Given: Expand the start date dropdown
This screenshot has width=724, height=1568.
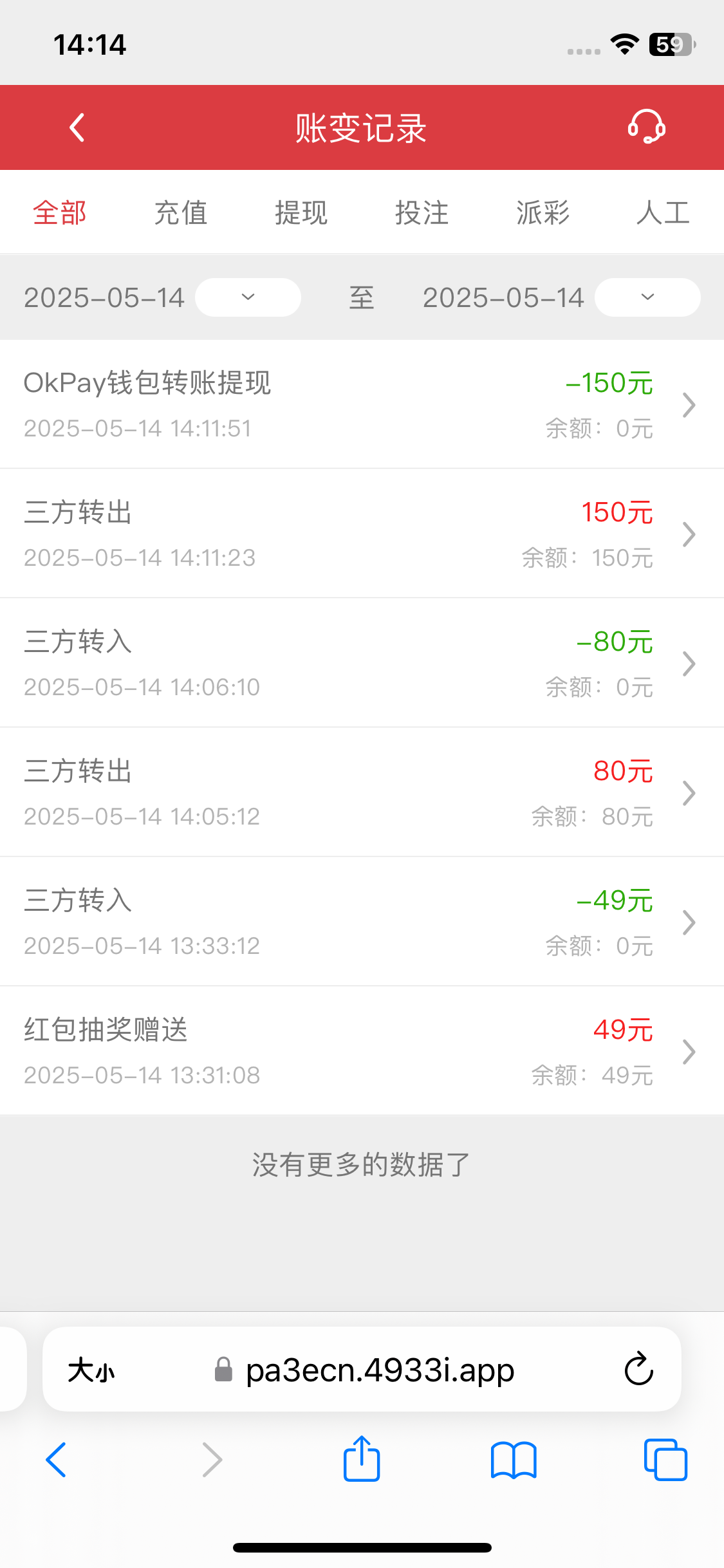Looking at the screenshot, I should click(248, 297).
